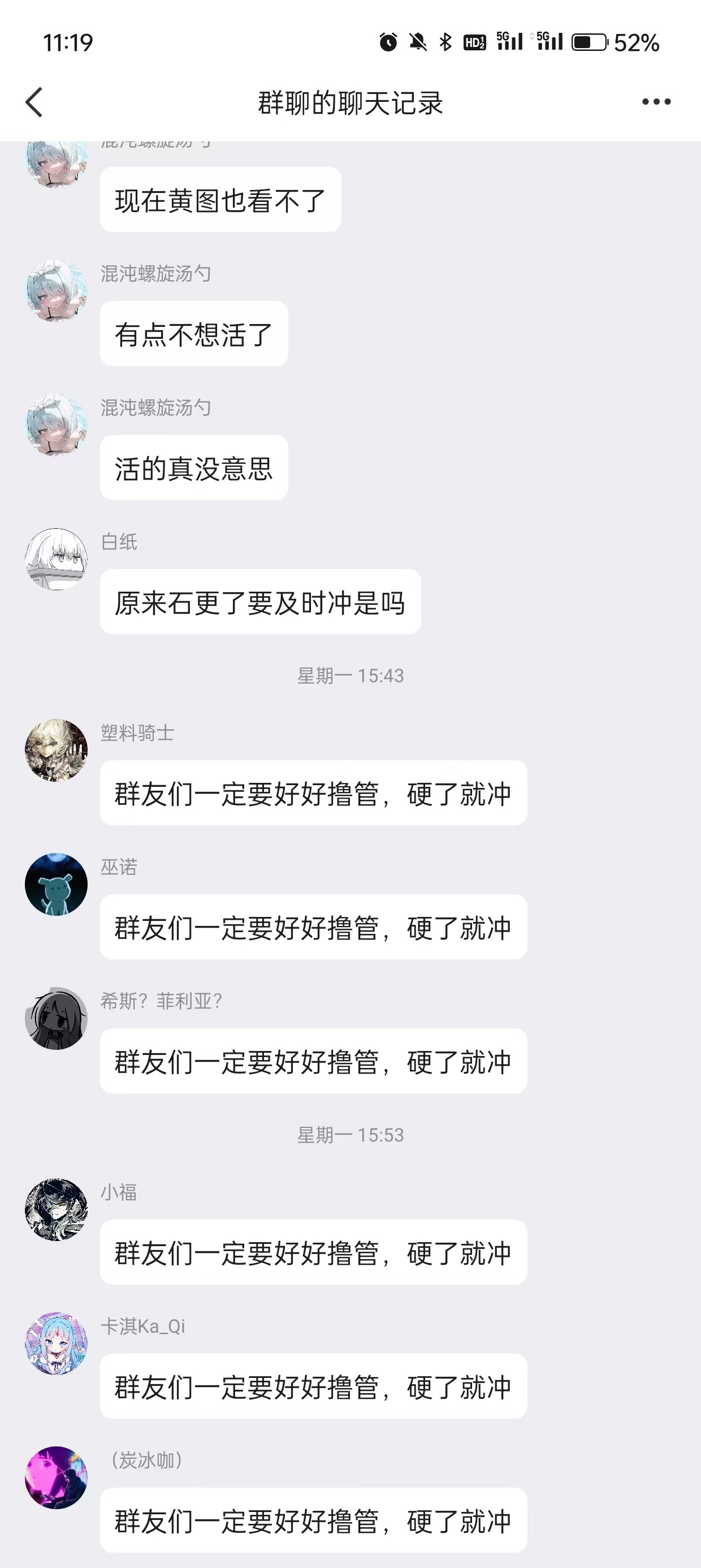This screenshot has width=701, height=1568.
Task: Open 小福's avatar
Action: click(56, 1209)
